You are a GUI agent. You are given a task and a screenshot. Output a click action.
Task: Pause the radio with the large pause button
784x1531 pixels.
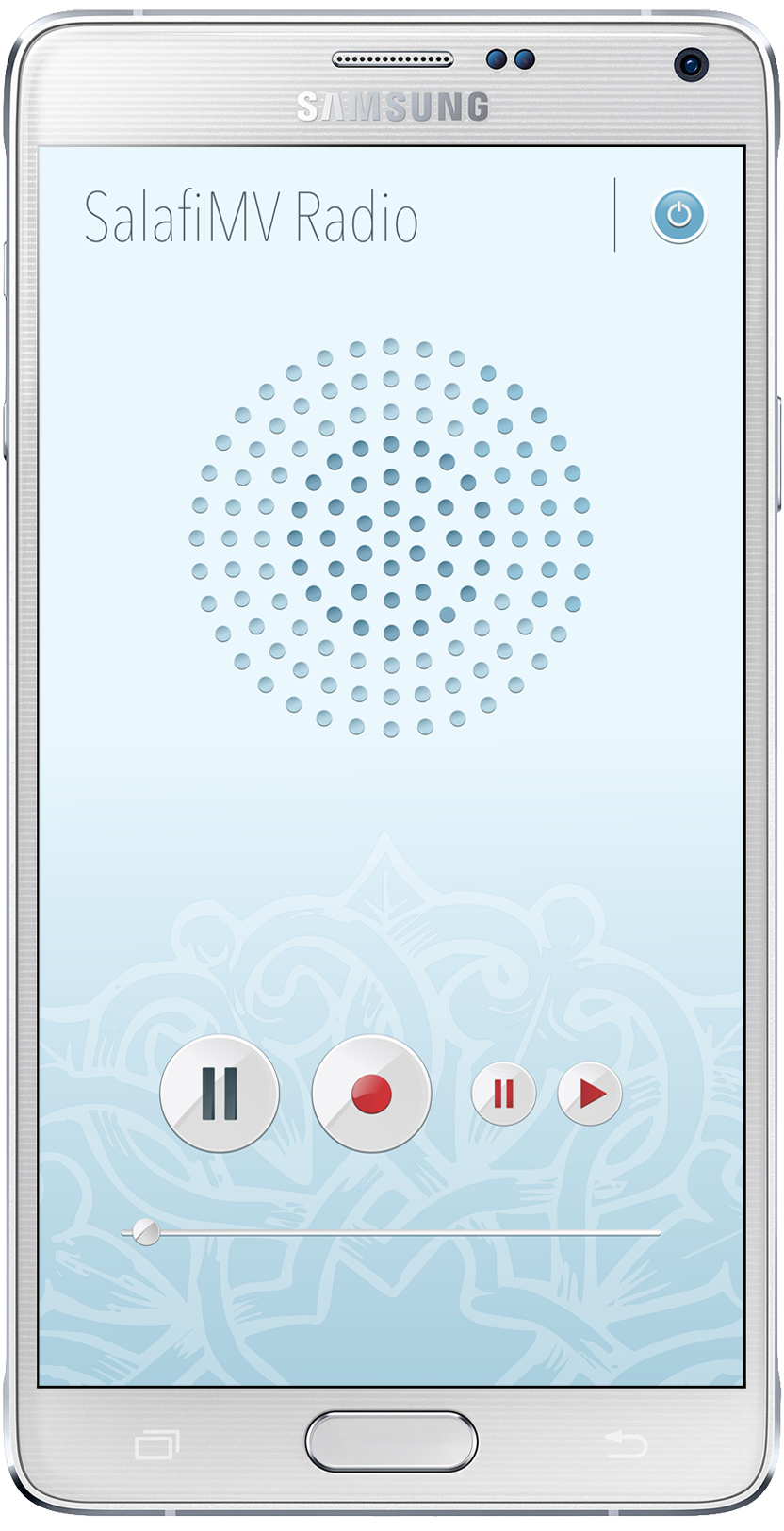(x=220, y=1093)
